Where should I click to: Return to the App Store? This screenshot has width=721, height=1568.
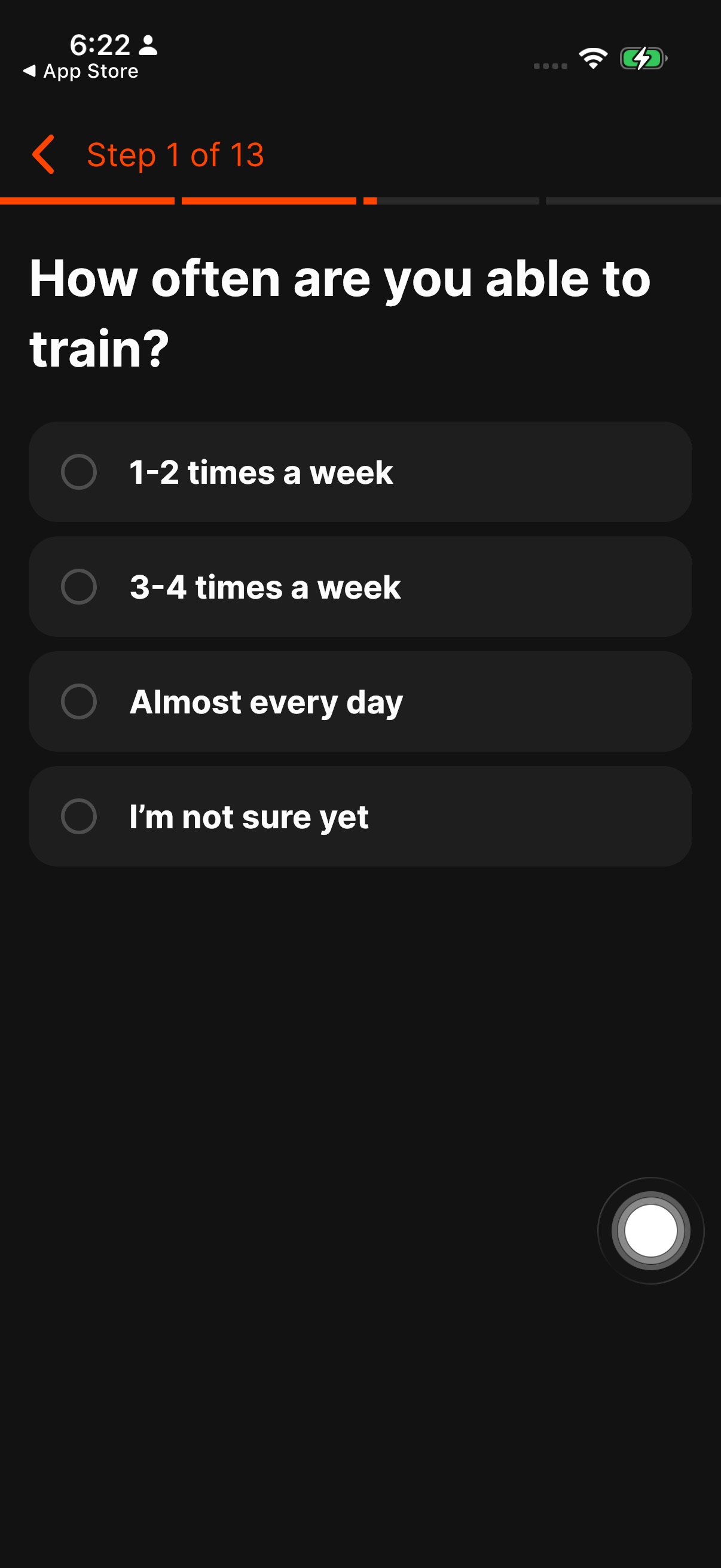(x=81, y=71)
